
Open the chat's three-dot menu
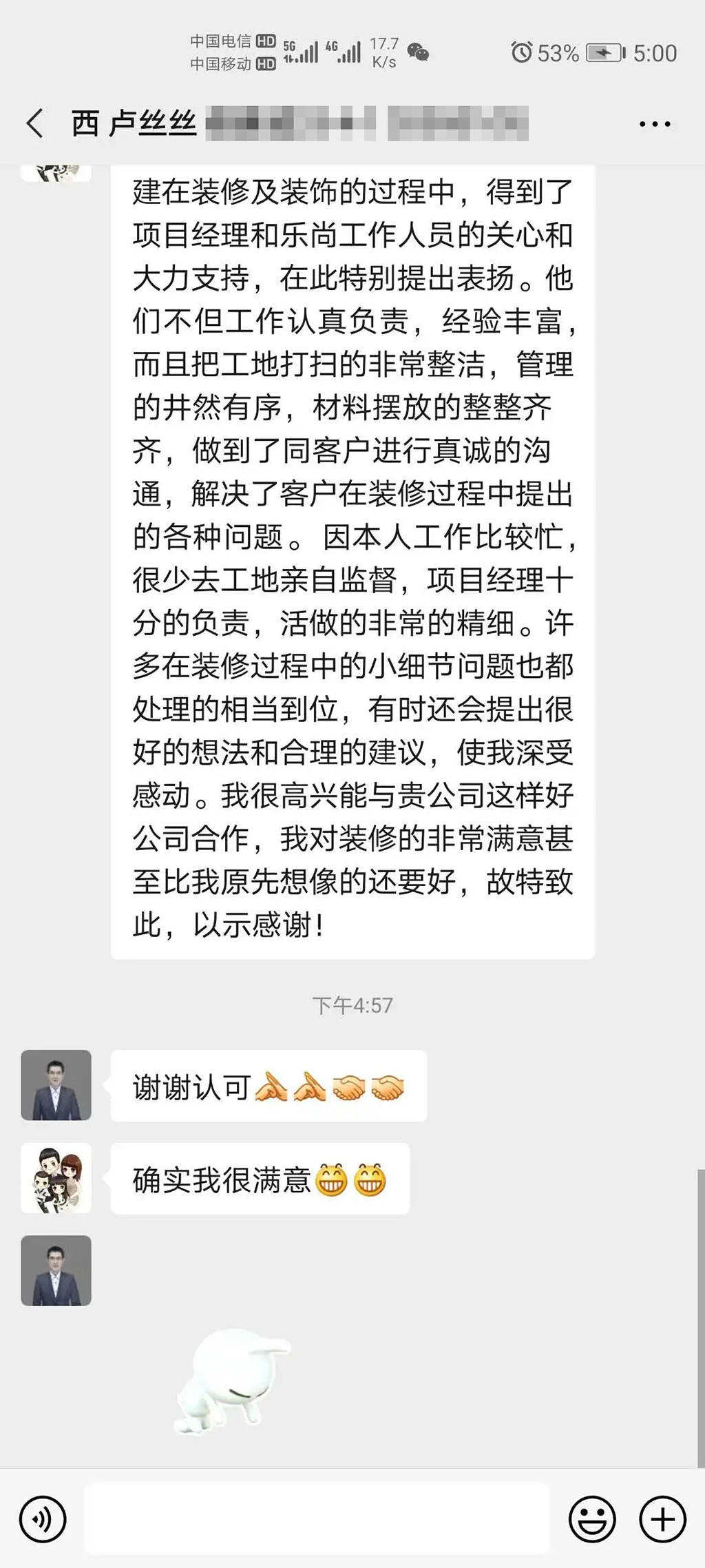point(654,125)
